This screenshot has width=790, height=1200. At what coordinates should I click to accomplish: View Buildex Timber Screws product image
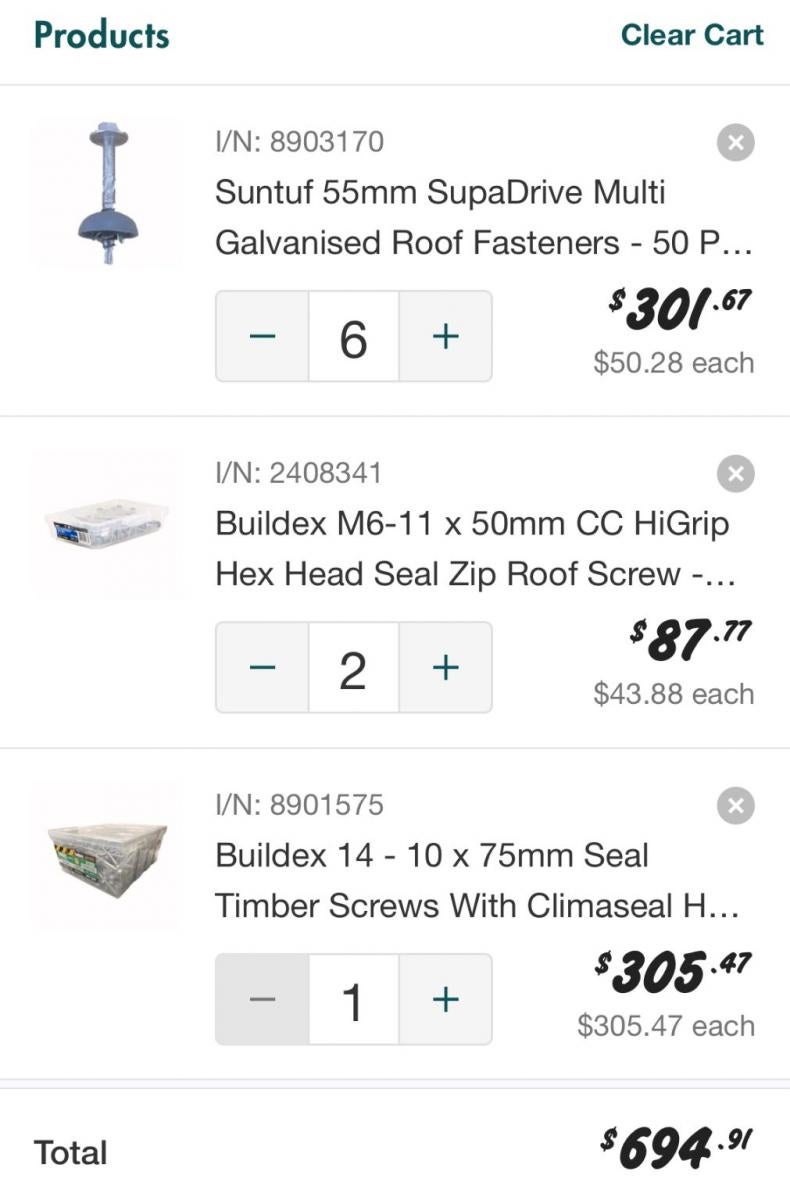tap(107, 856)
